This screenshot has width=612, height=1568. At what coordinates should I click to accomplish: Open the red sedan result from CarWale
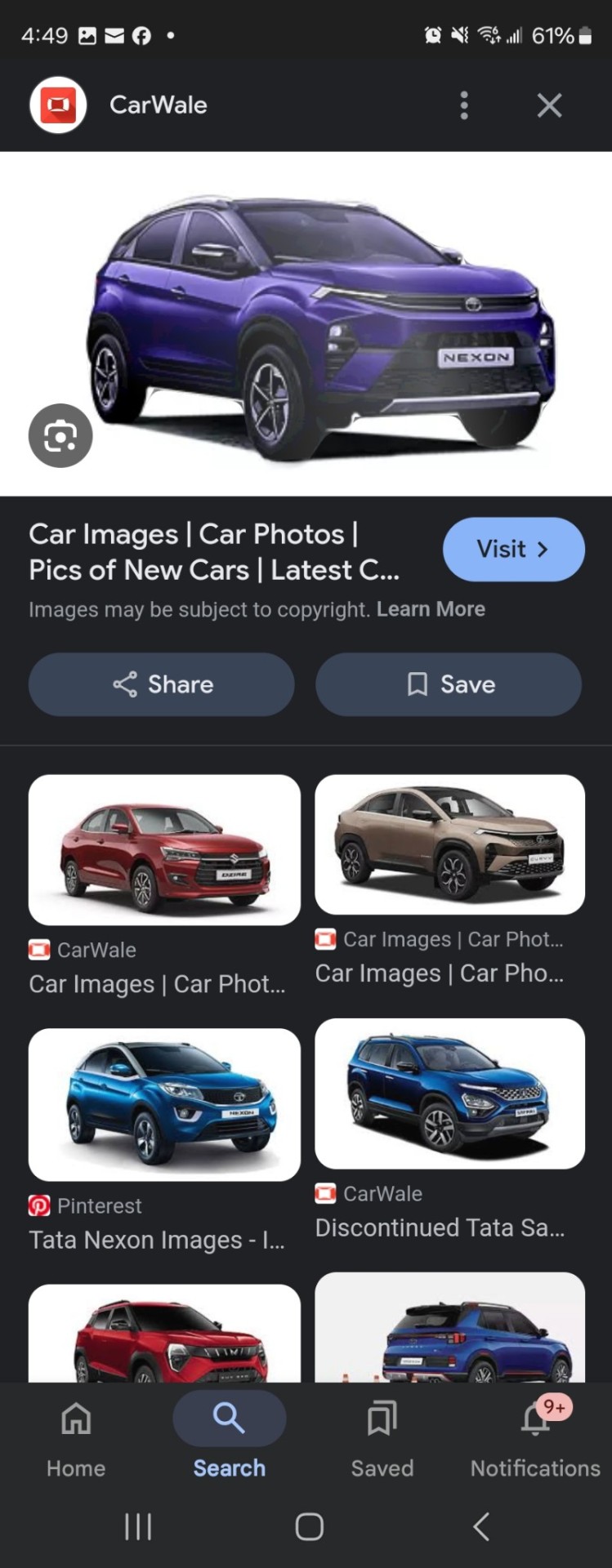click(164, 850)
